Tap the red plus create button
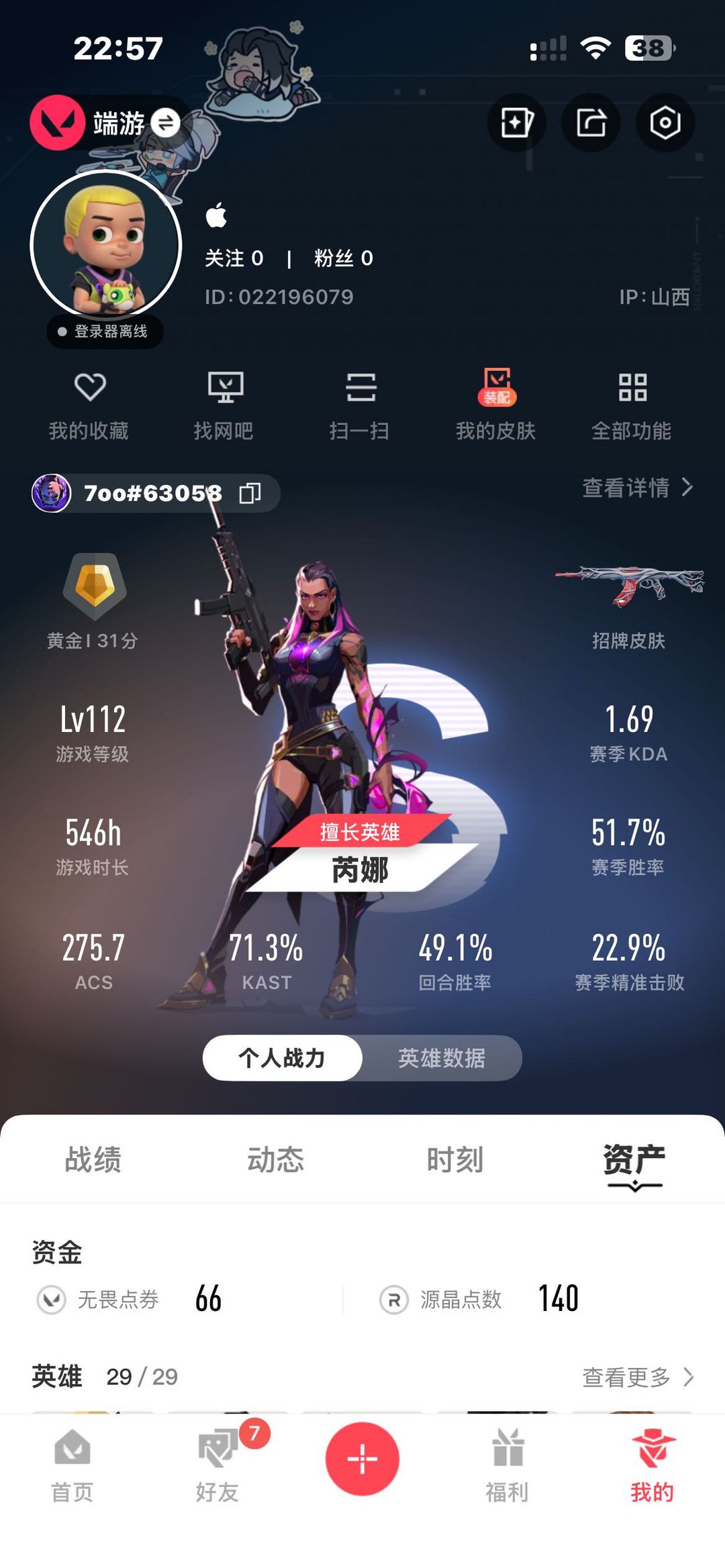This screenshot has height=1568, width=725. pyautogui.click(x=362, y=1459)
